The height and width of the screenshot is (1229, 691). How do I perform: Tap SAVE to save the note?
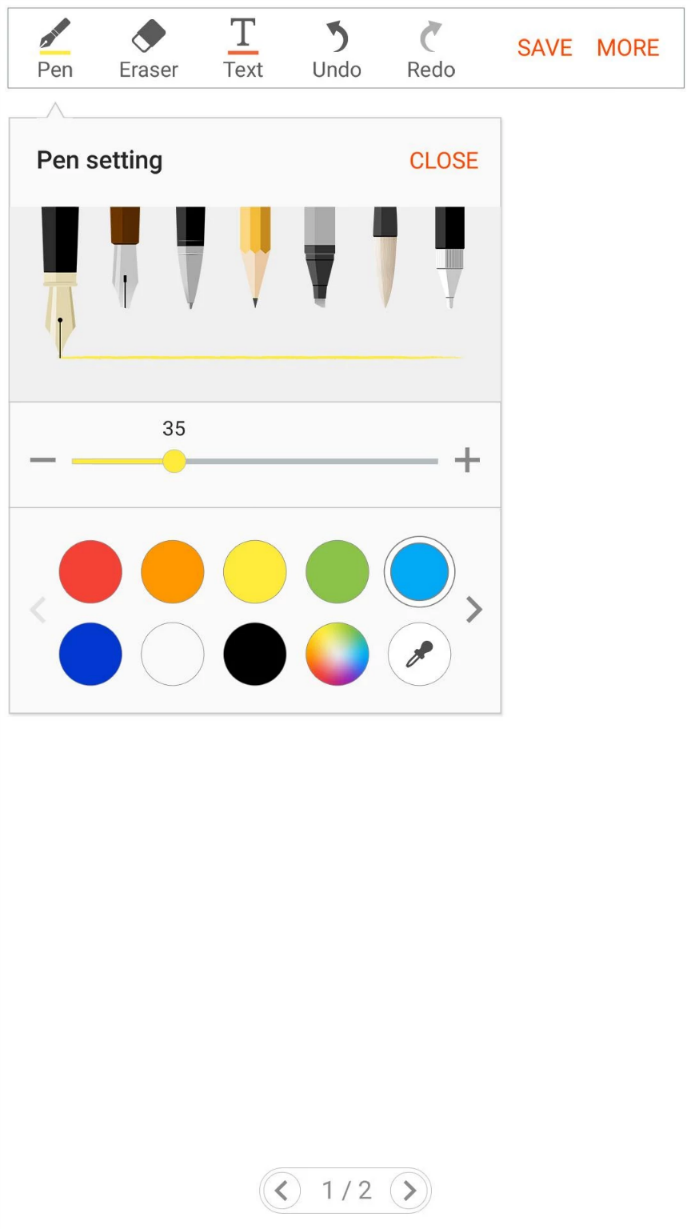[544, 48]
